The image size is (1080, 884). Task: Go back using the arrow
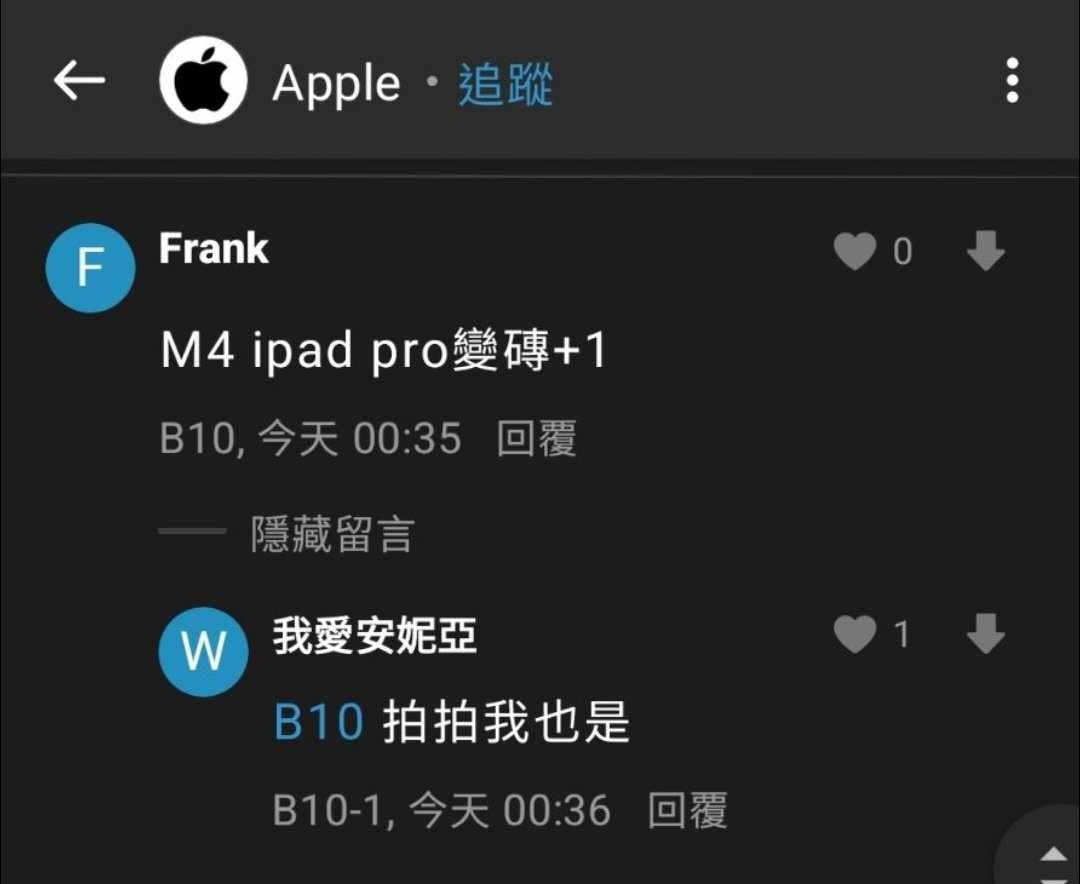[x=80, y=80]
